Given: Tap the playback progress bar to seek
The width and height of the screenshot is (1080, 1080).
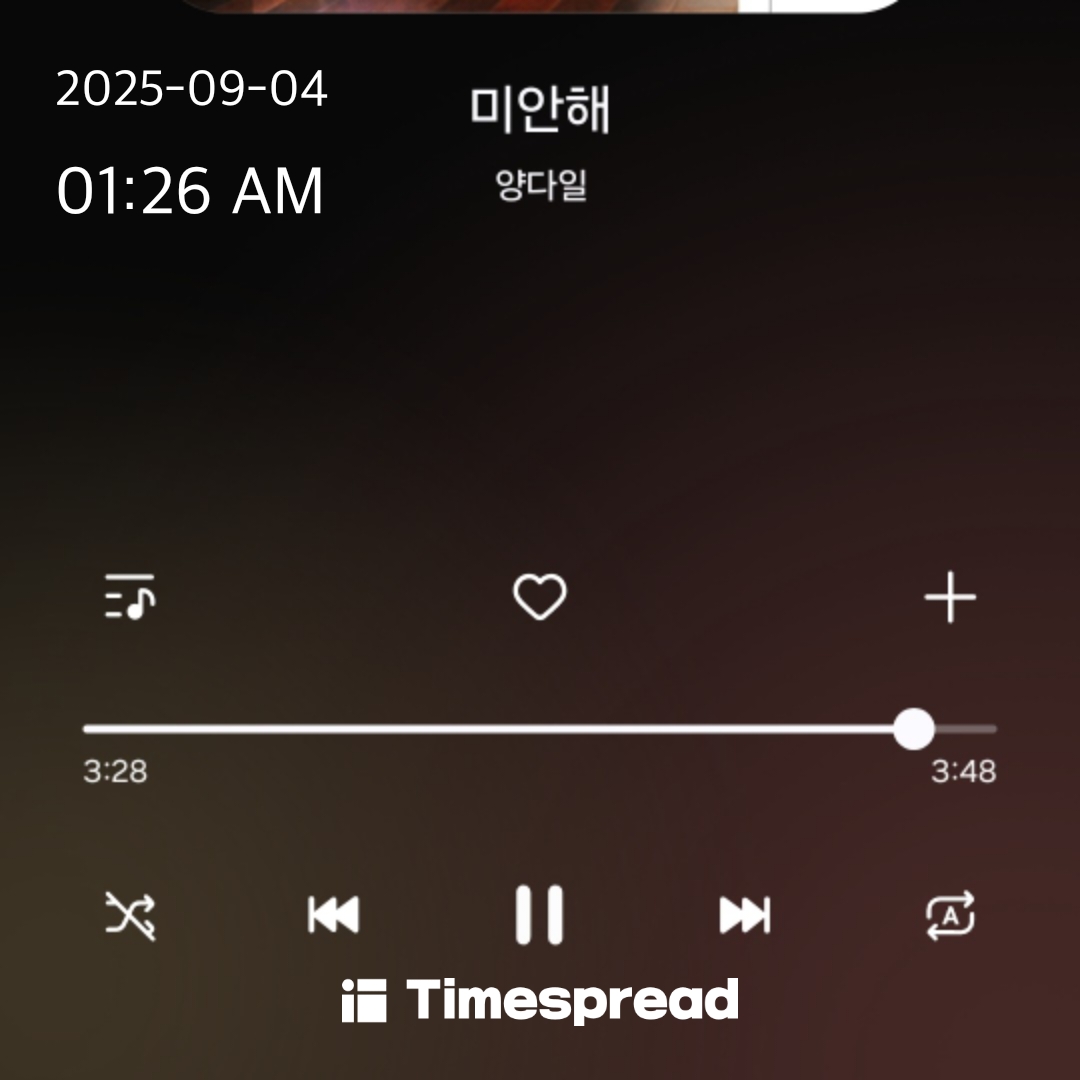Looking at the screenshot, I should [x=500, y=729].
